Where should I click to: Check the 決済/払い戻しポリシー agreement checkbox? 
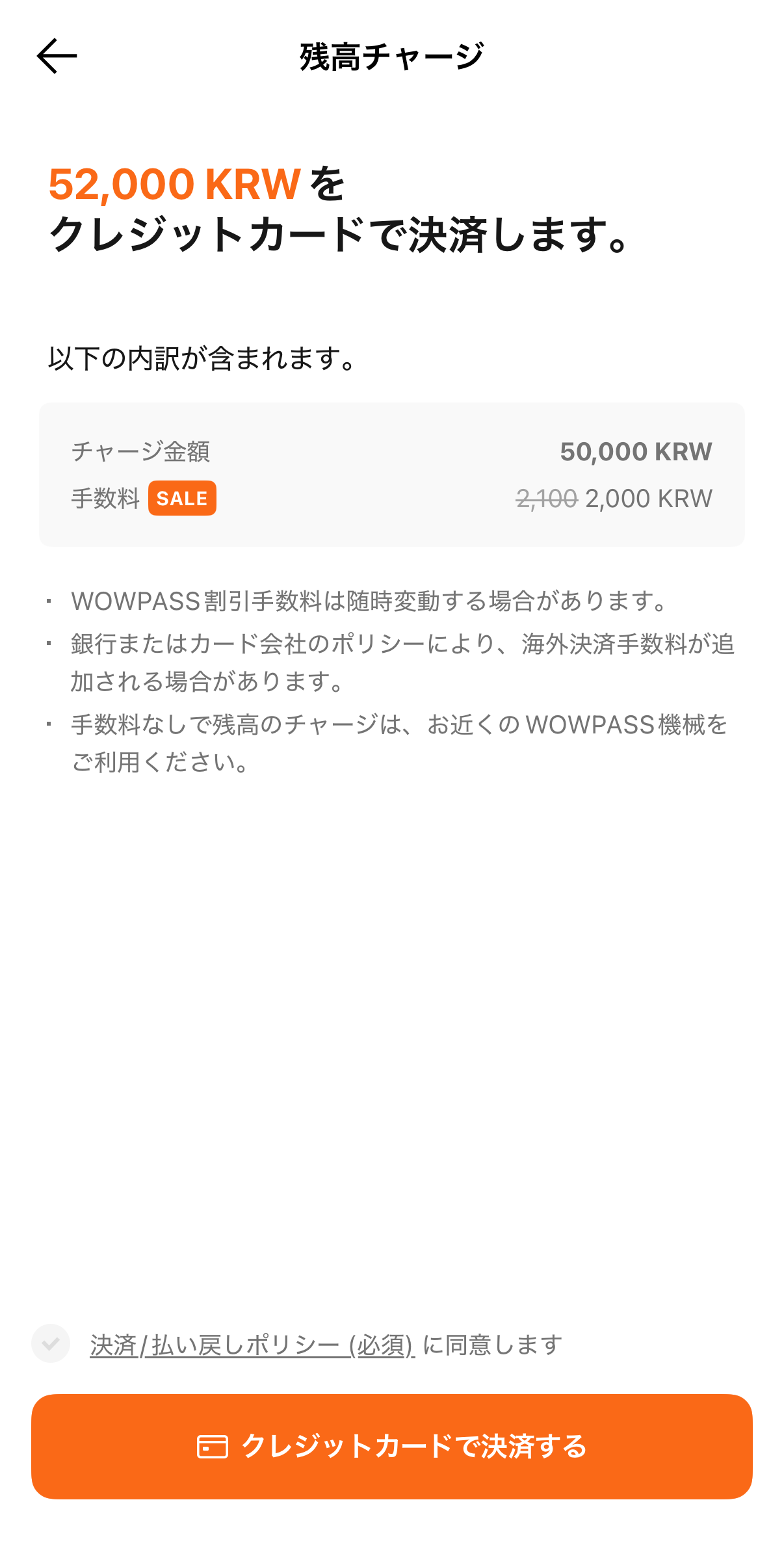51,1343
